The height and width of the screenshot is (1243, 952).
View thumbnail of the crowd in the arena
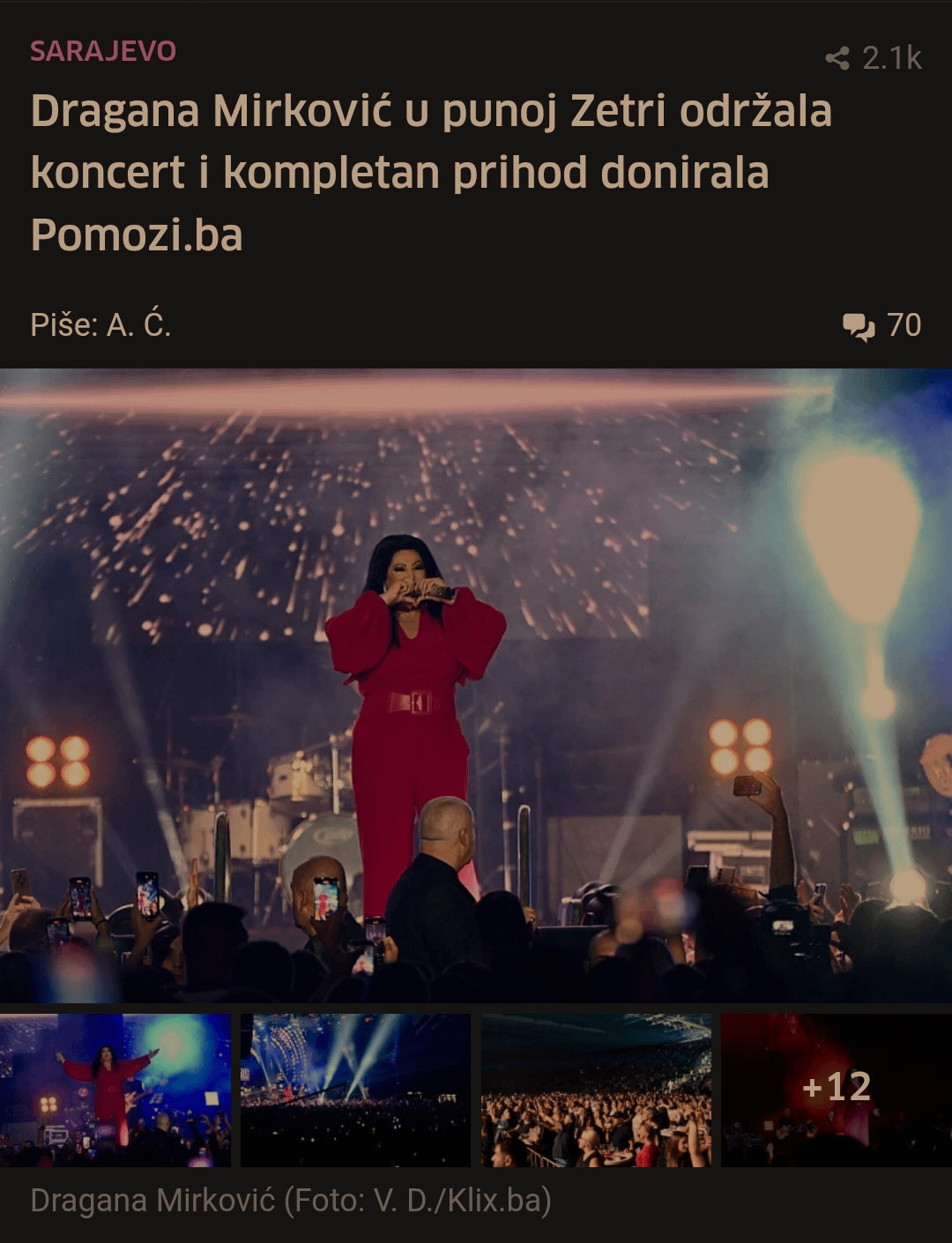click(596, 1090)
